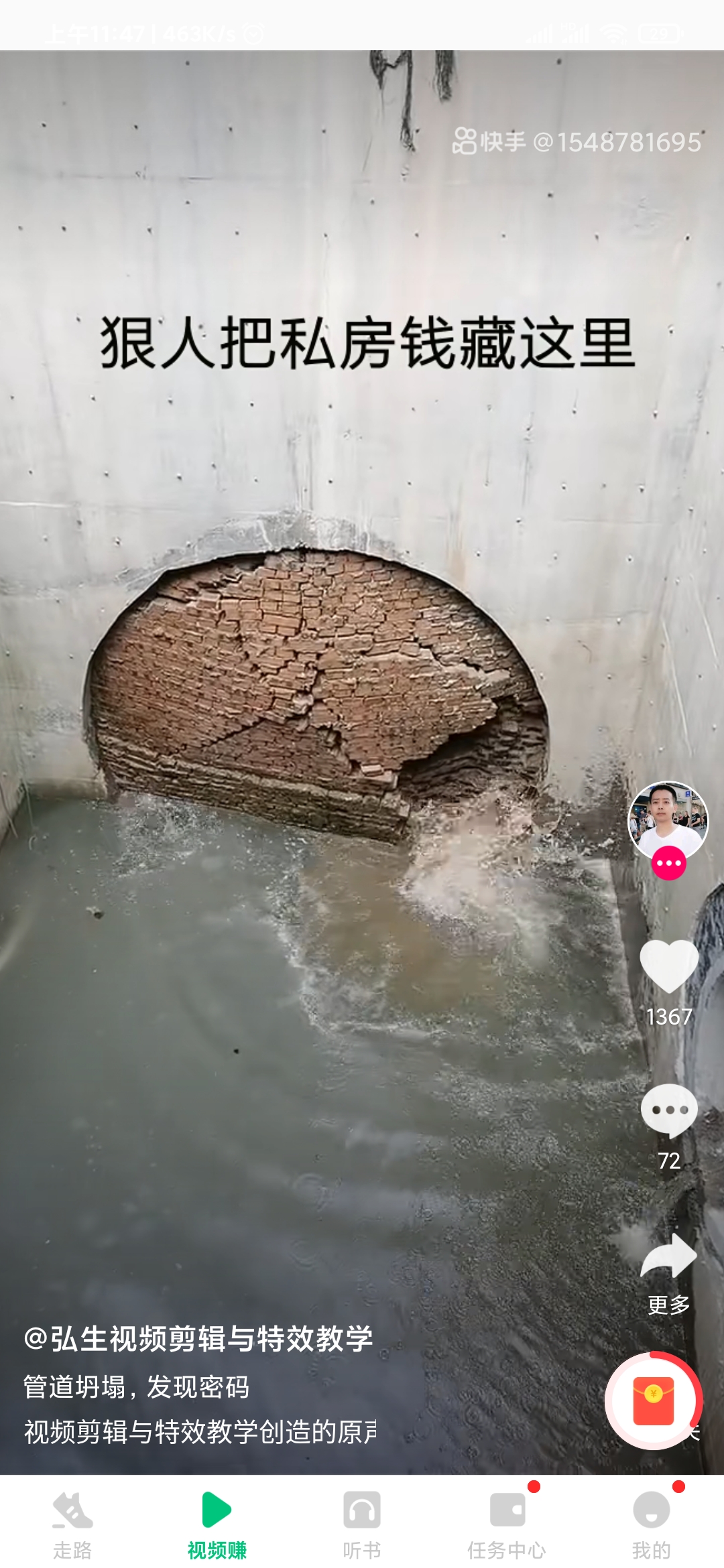Open the comments bubble
724x1568 pixels.
coord(669,1110)
